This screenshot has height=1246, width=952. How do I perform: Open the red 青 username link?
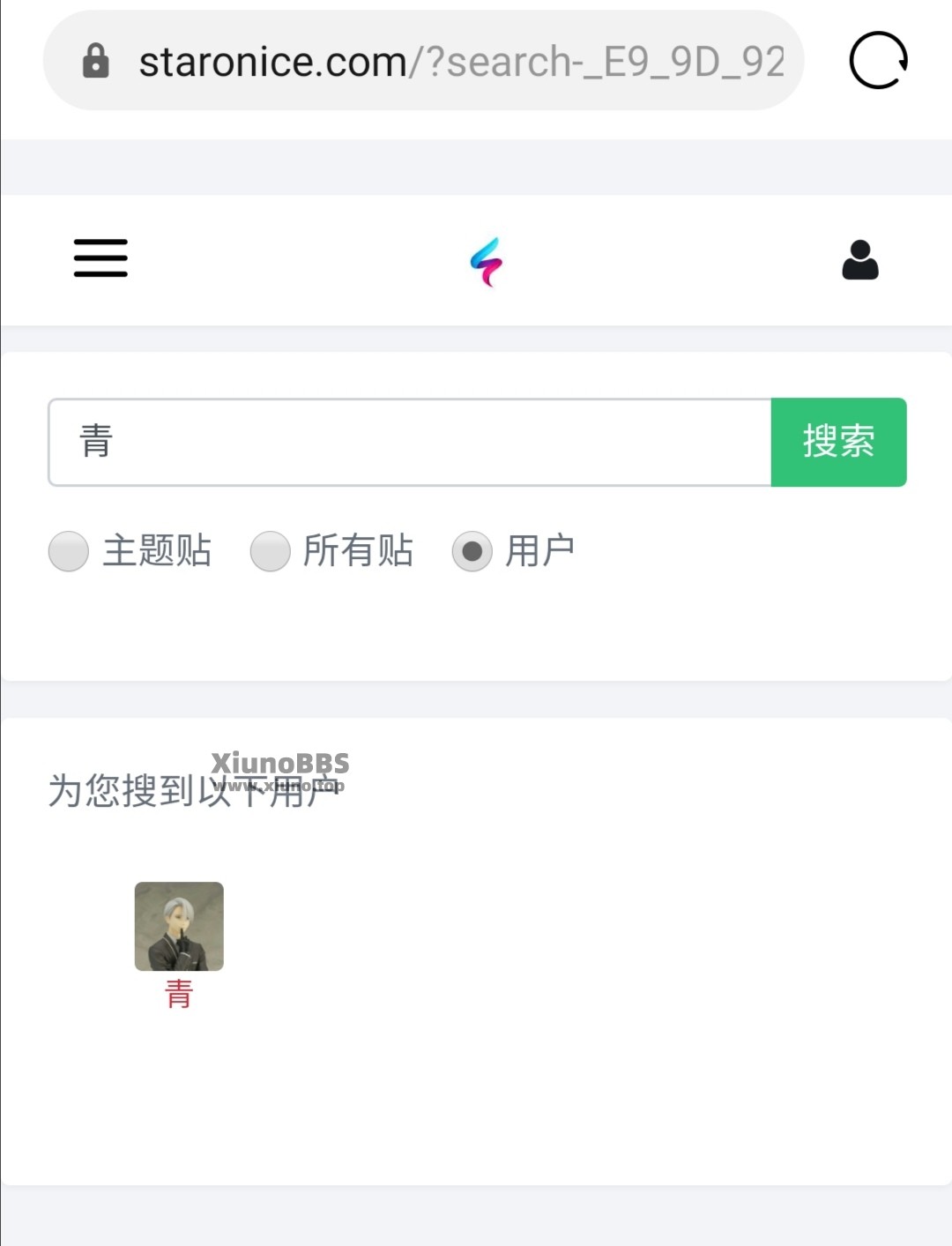[179, 994]
